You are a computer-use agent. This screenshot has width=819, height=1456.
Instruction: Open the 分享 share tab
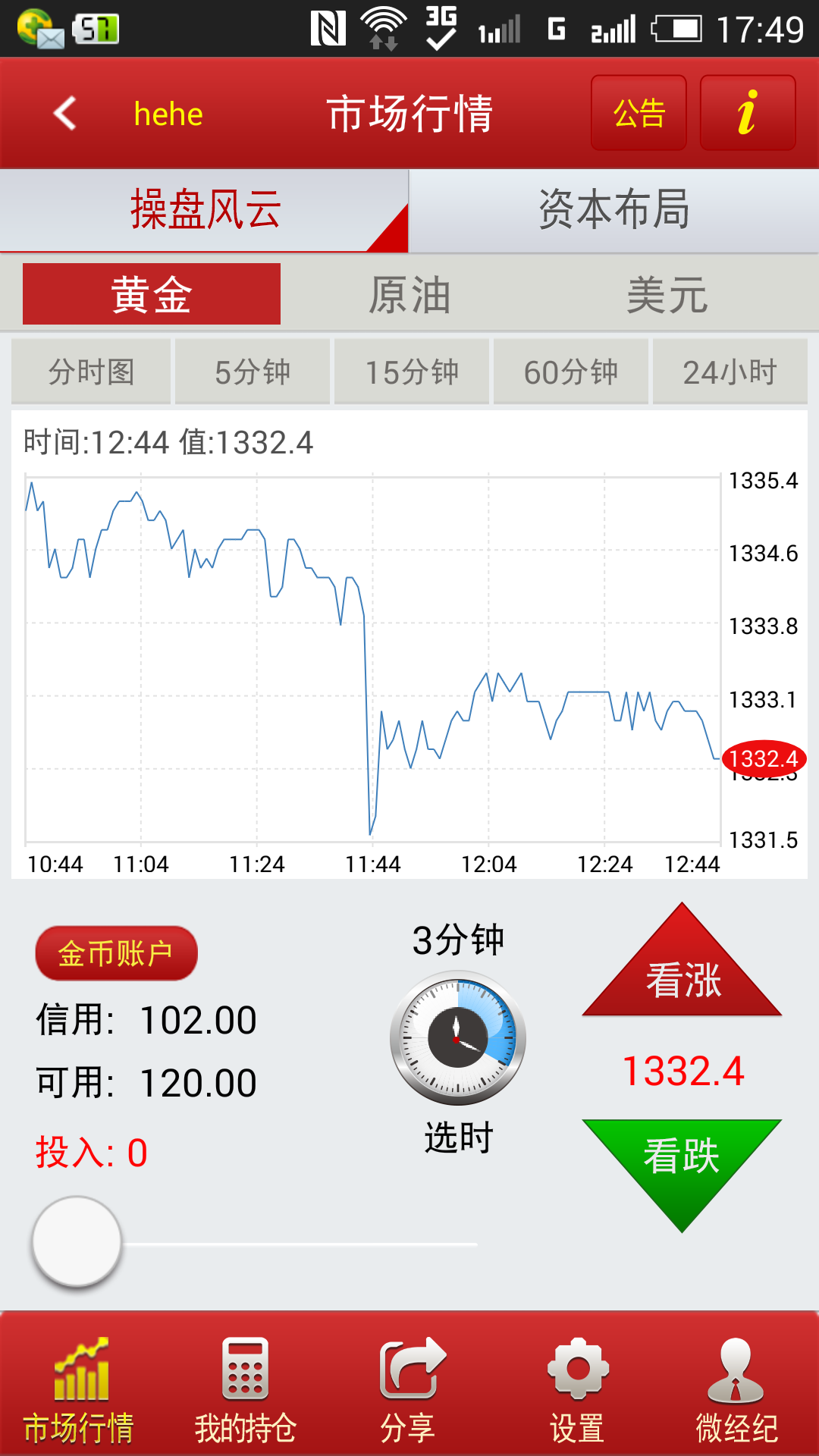click(x=409, y=1389)
